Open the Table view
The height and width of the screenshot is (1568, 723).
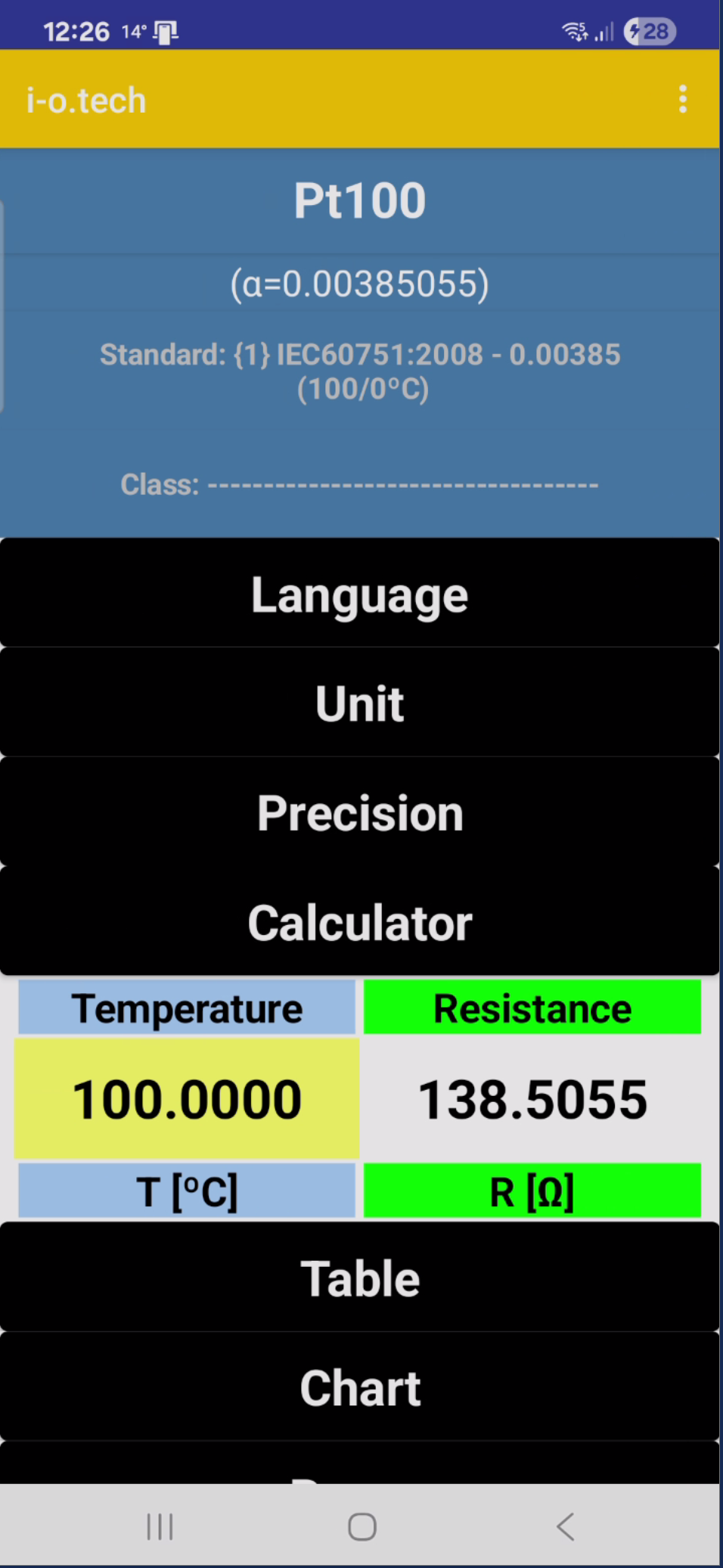[x=360, y=1278]
